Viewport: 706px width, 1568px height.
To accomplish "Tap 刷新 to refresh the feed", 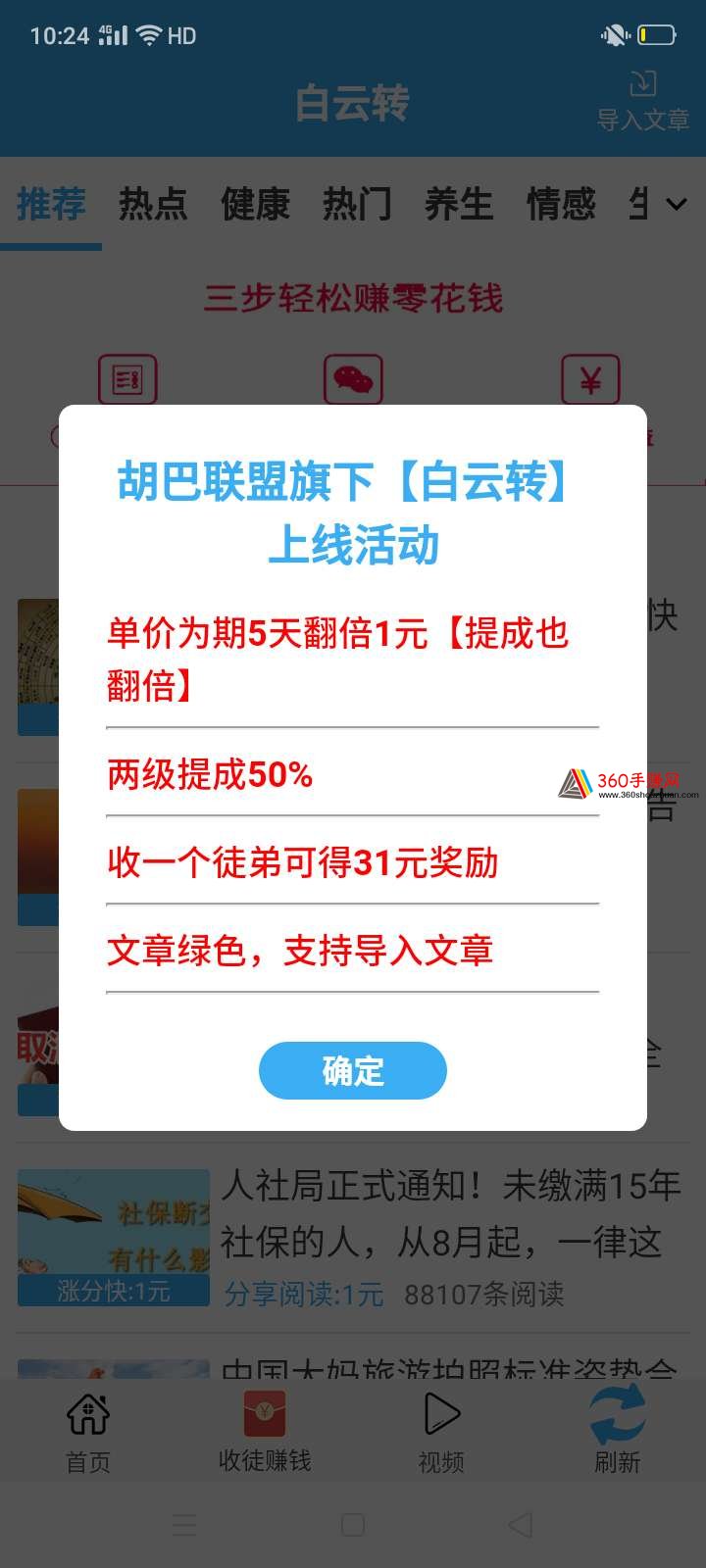I will [x=618, y=1431].
